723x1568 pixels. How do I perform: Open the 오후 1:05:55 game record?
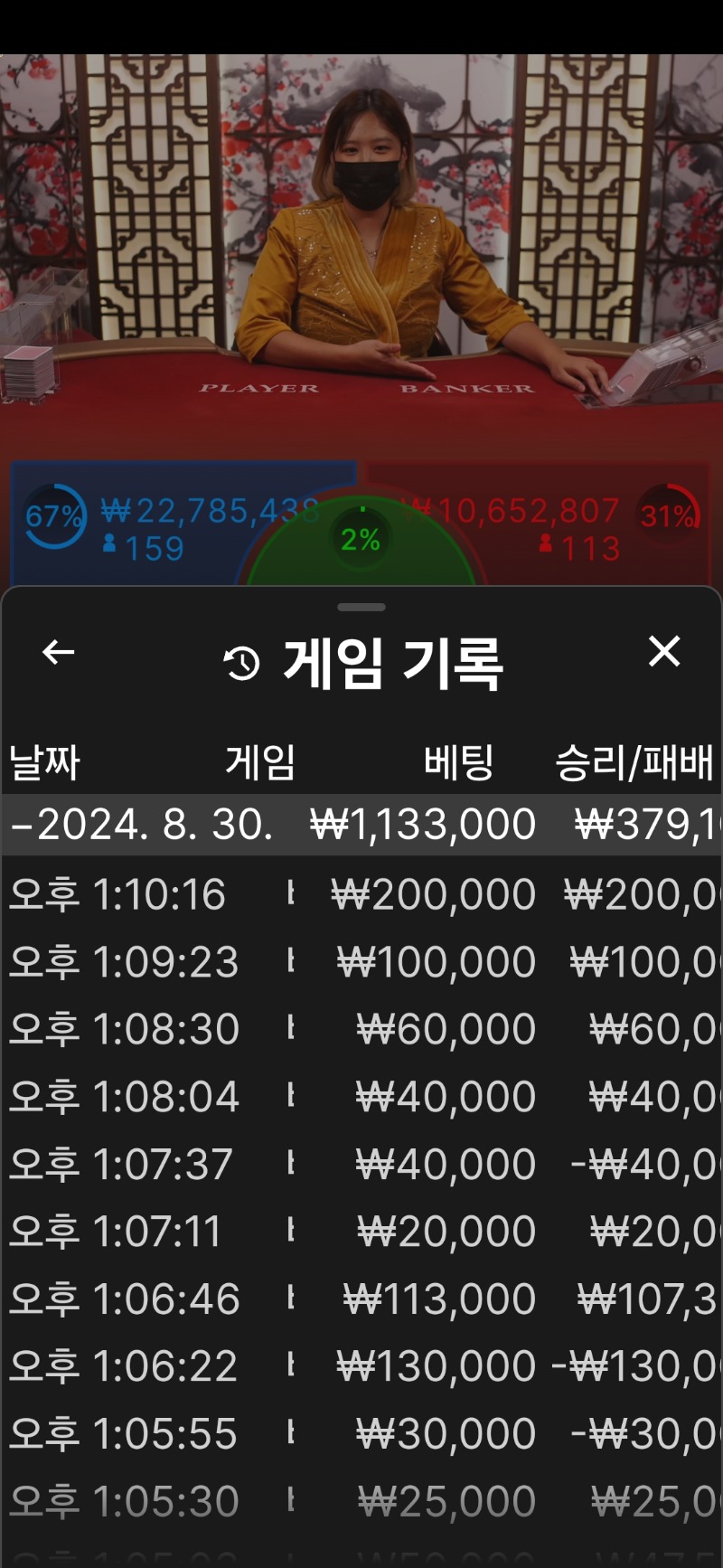tap(361, 1433)
